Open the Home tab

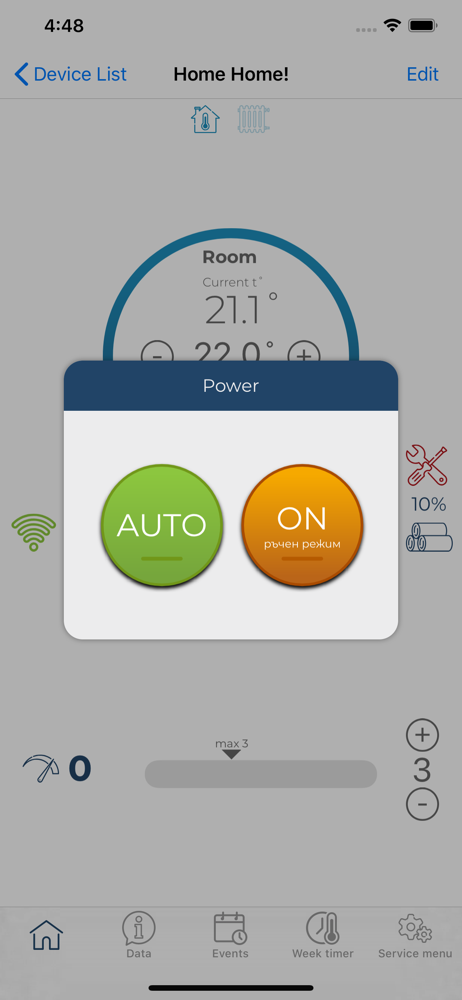click(47, 936)
